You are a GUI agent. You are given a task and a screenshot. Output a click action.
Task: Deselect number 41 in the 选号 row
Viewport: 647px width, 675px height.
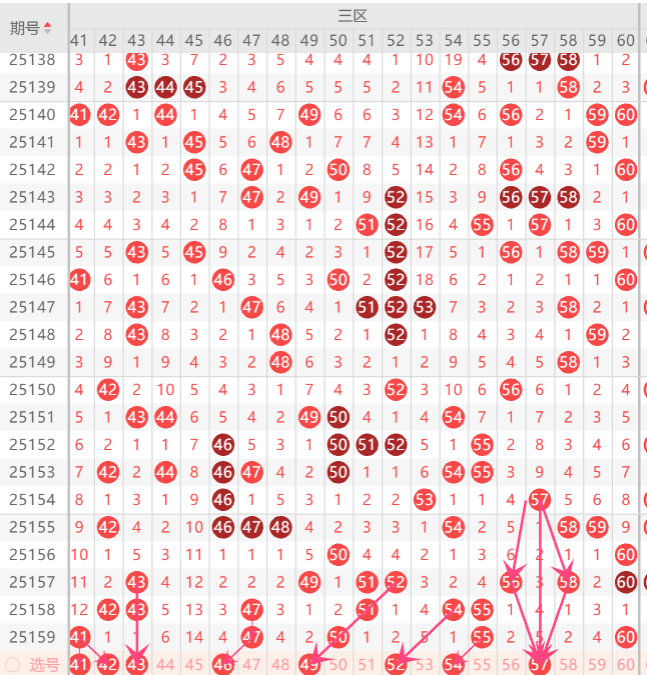80,663
